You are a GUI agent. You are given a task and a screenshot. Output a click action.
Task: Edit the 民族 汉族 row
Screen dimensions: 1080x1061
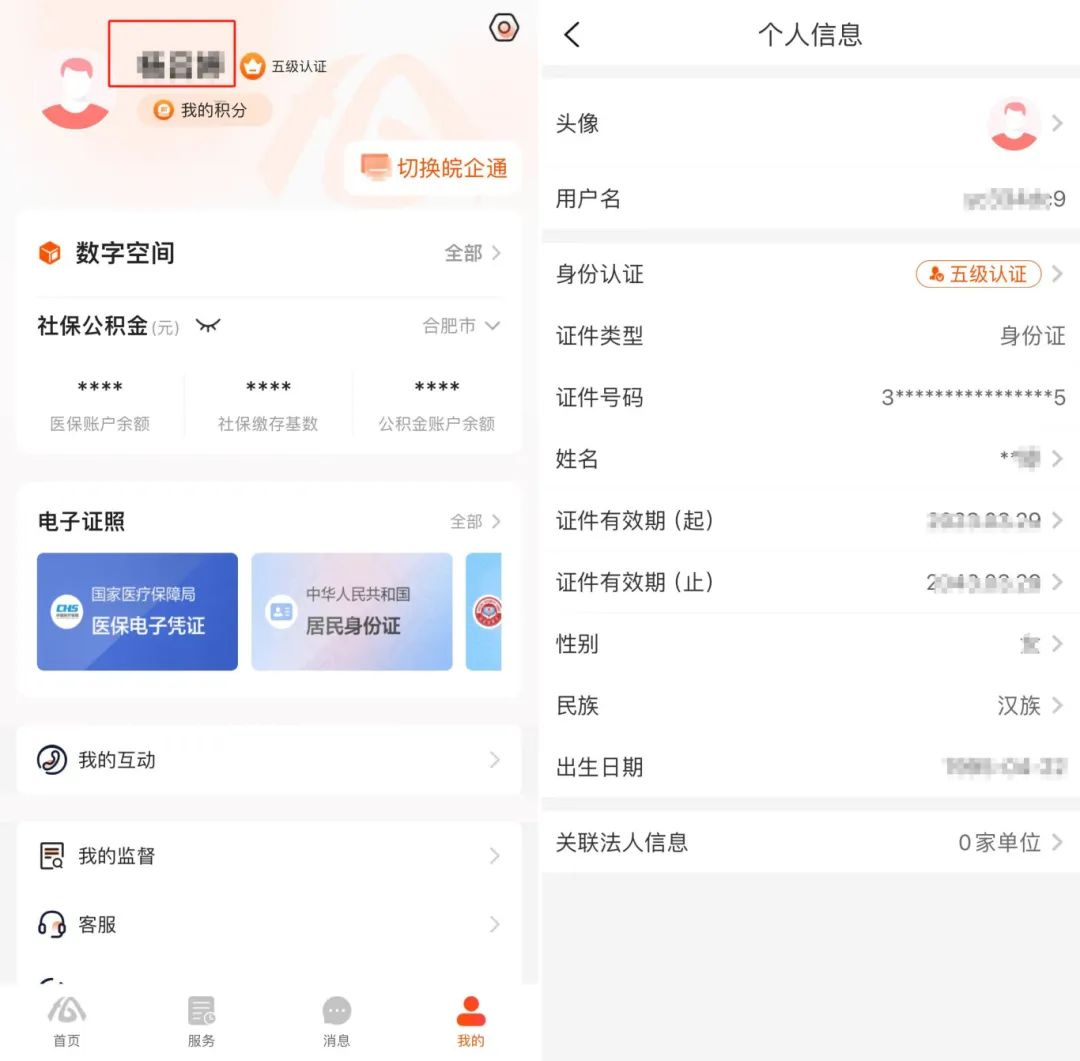click(808, 705)
